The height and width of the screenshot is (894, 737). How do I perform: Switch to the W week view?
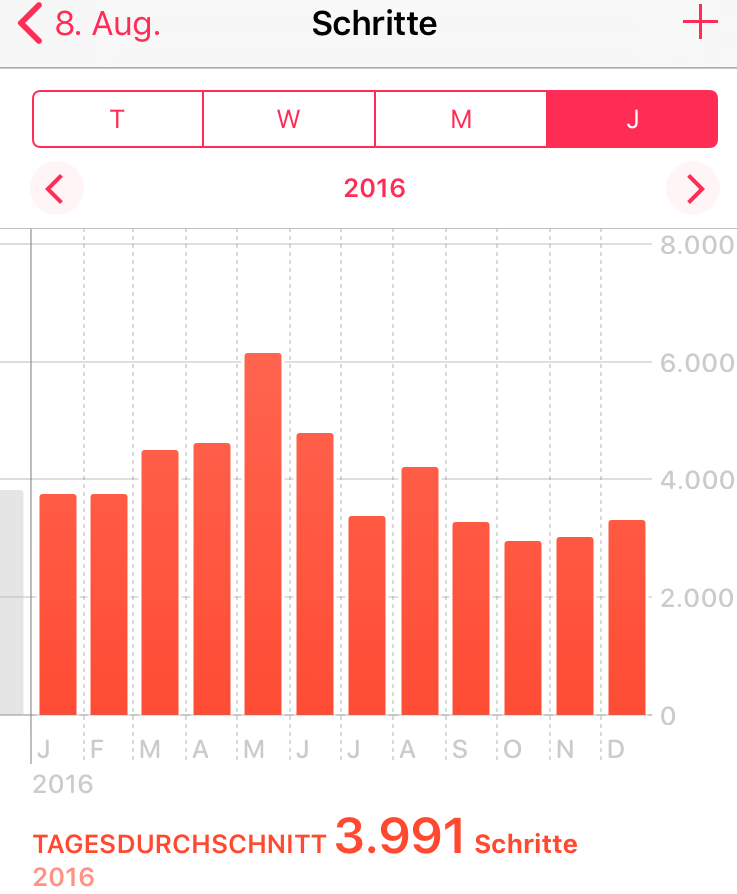pyautogui.click(x=289, y=119)
